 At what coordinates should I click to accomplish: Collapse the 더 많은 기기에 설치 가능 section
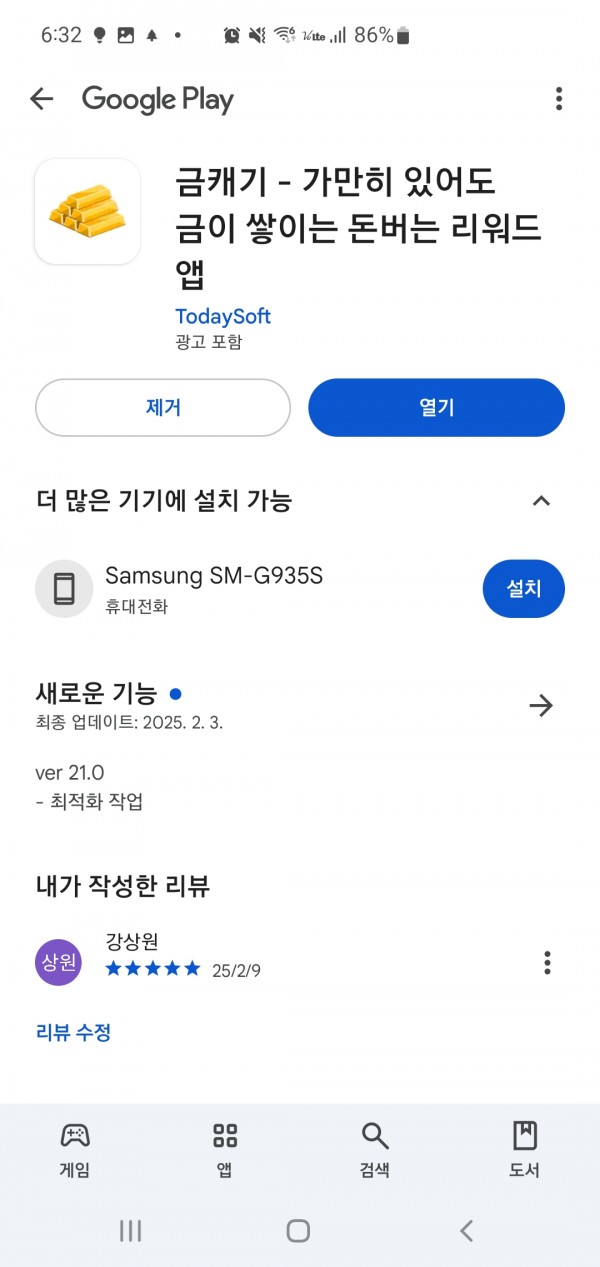(x=541, y=501)
